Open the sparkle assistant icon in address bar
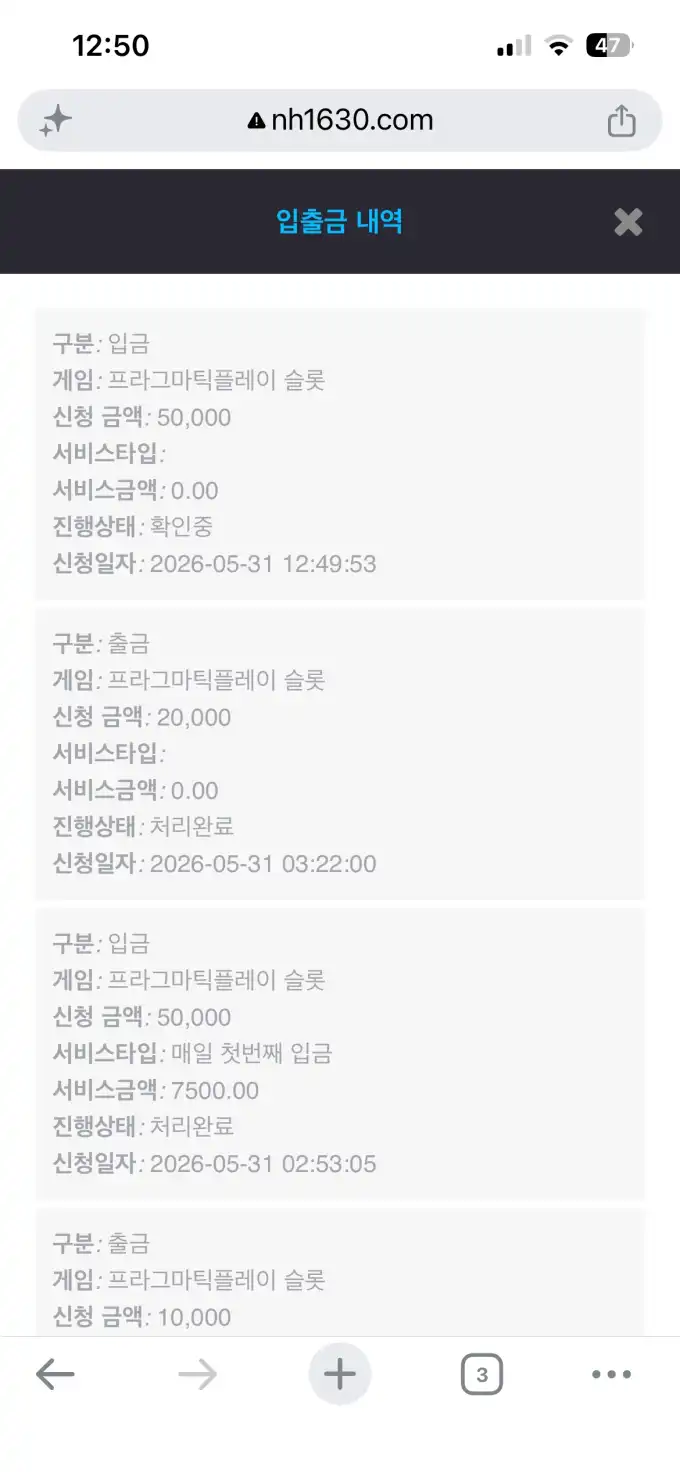Screen dimensions: 680x1472 click(x=56, y=122)
